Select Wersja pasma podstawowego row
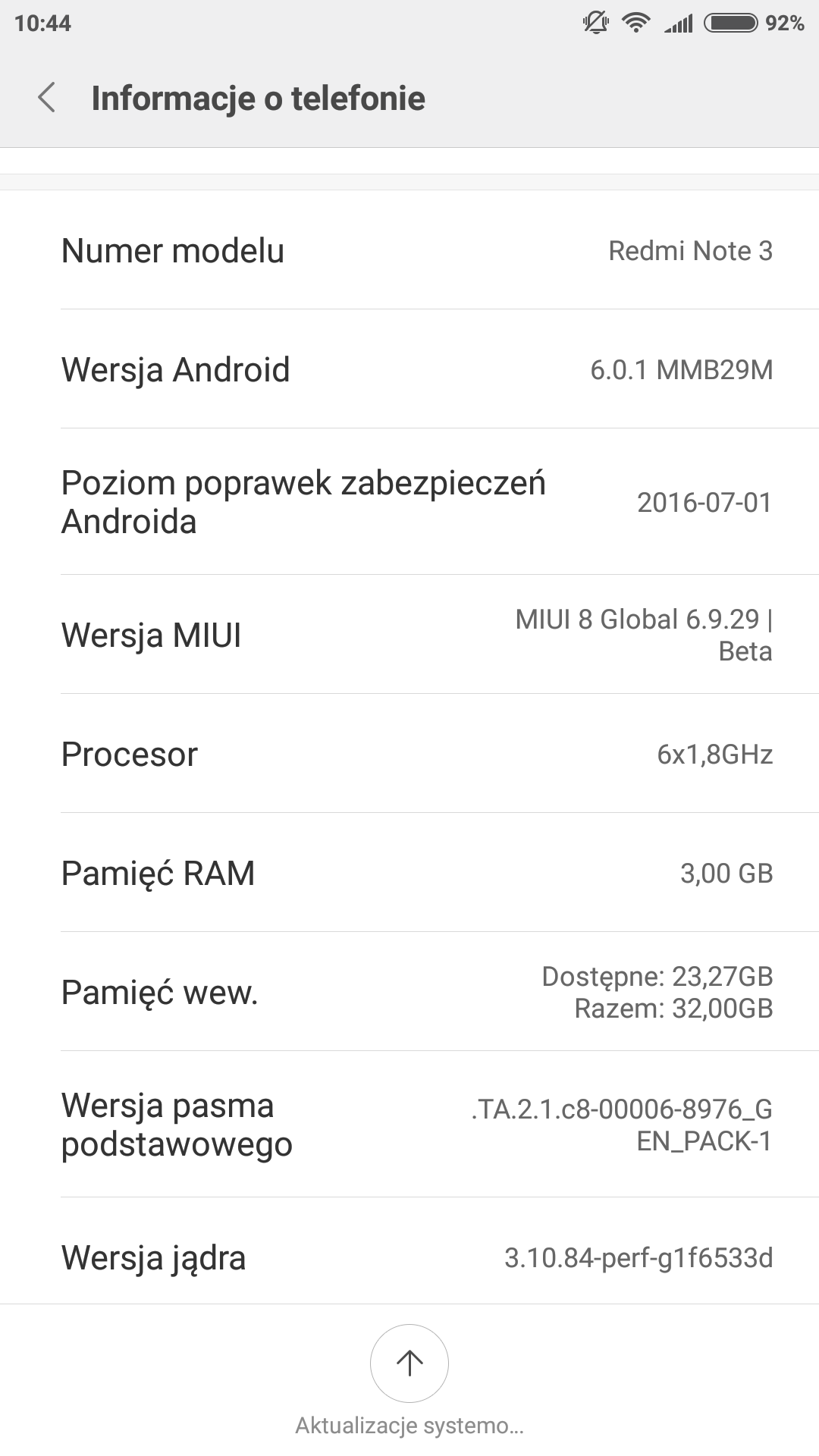 [x=409, y=1125]
